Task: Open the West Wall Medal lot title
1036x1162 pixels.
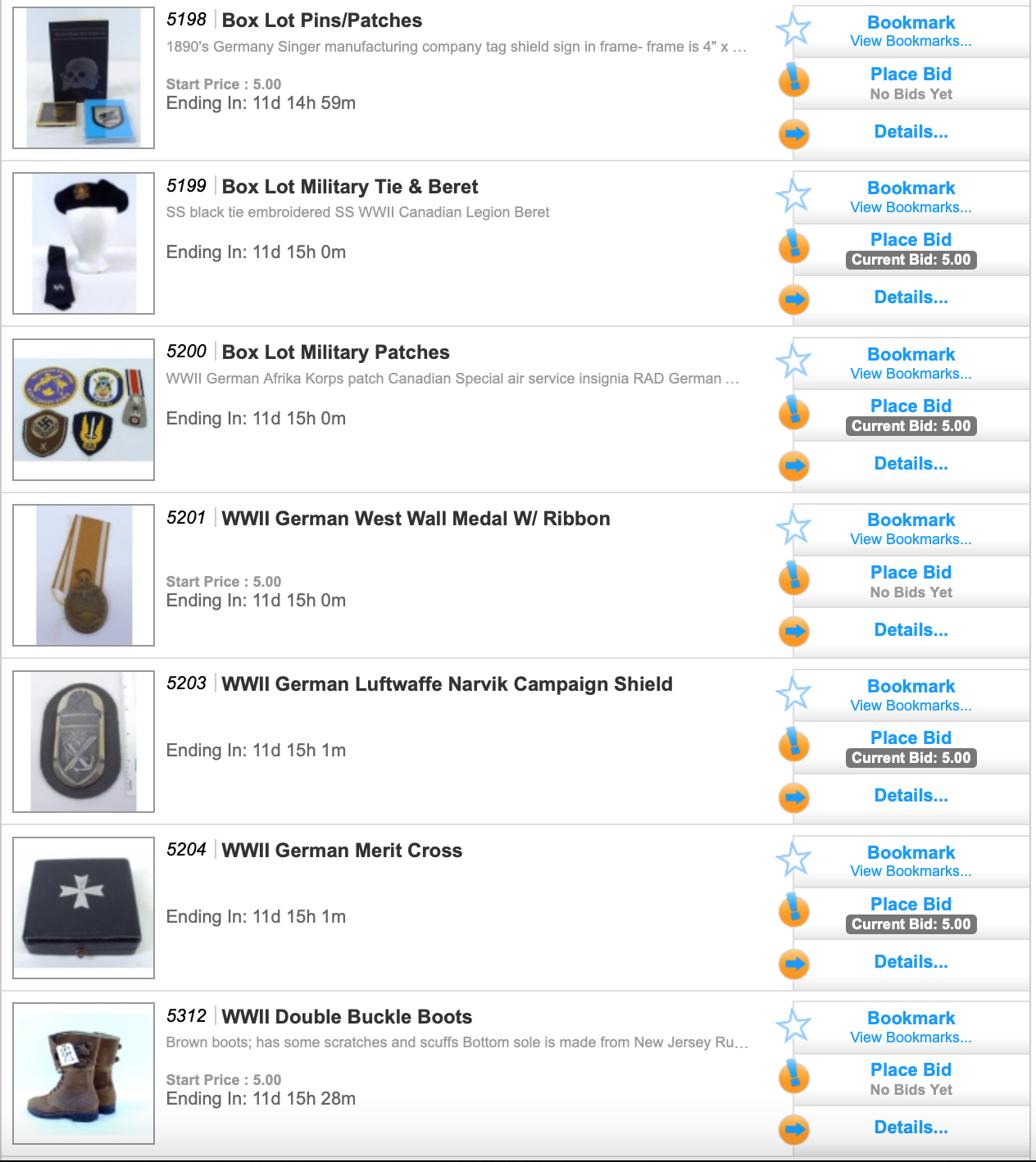Action: (x=416, y=519)
